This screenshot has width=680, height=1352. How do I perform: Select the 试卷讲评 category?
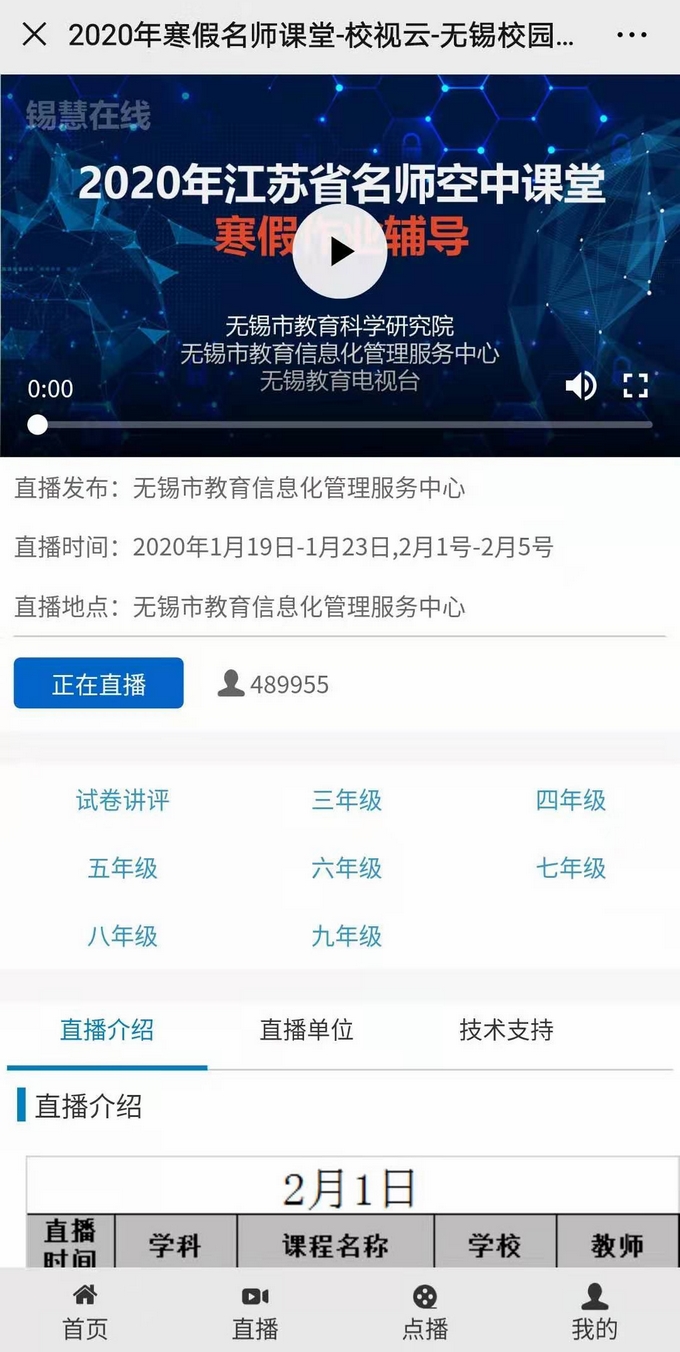(123, 800)
